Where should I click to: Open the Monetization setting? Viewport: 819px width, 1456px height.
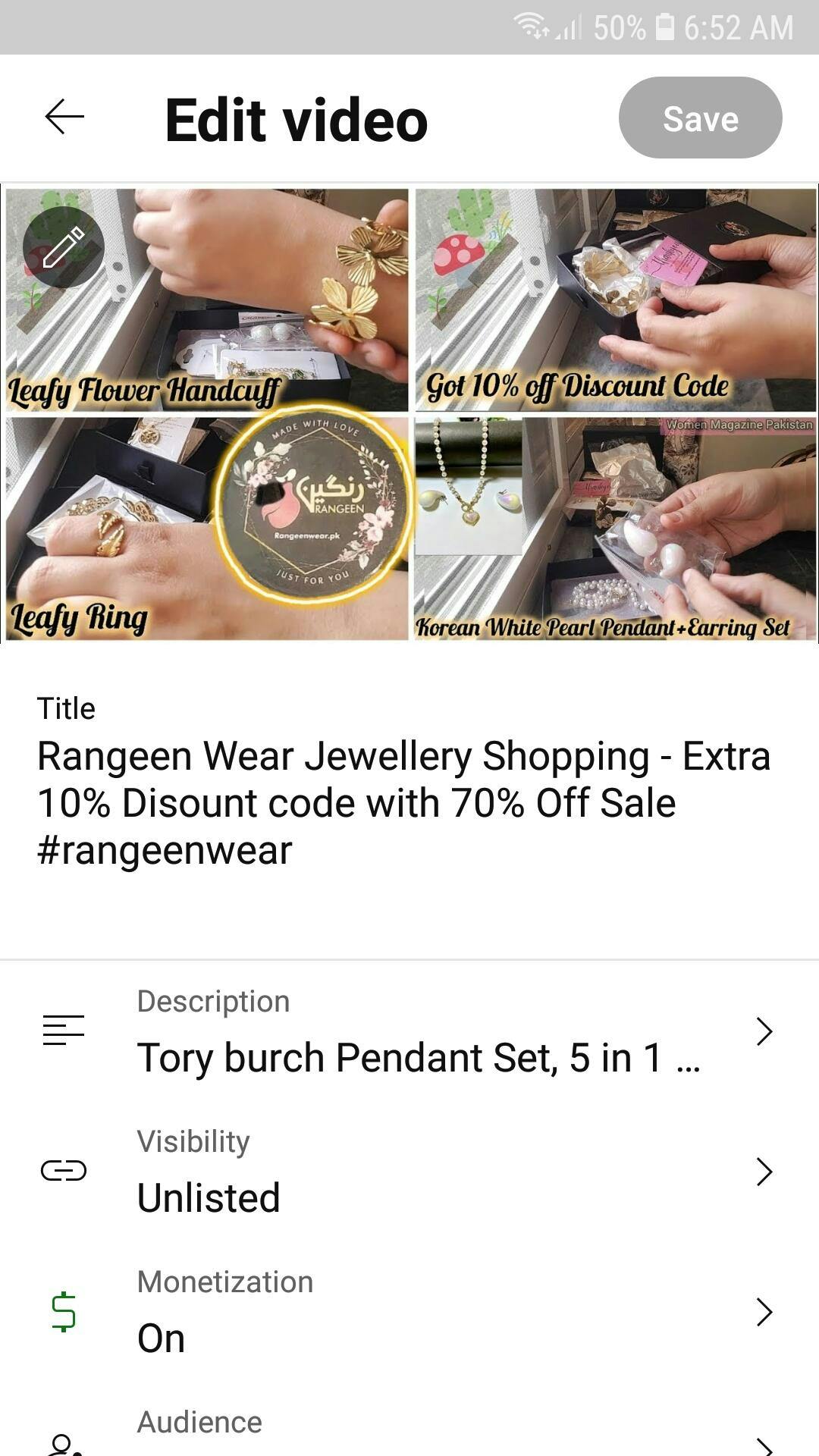coord(409,1312)
